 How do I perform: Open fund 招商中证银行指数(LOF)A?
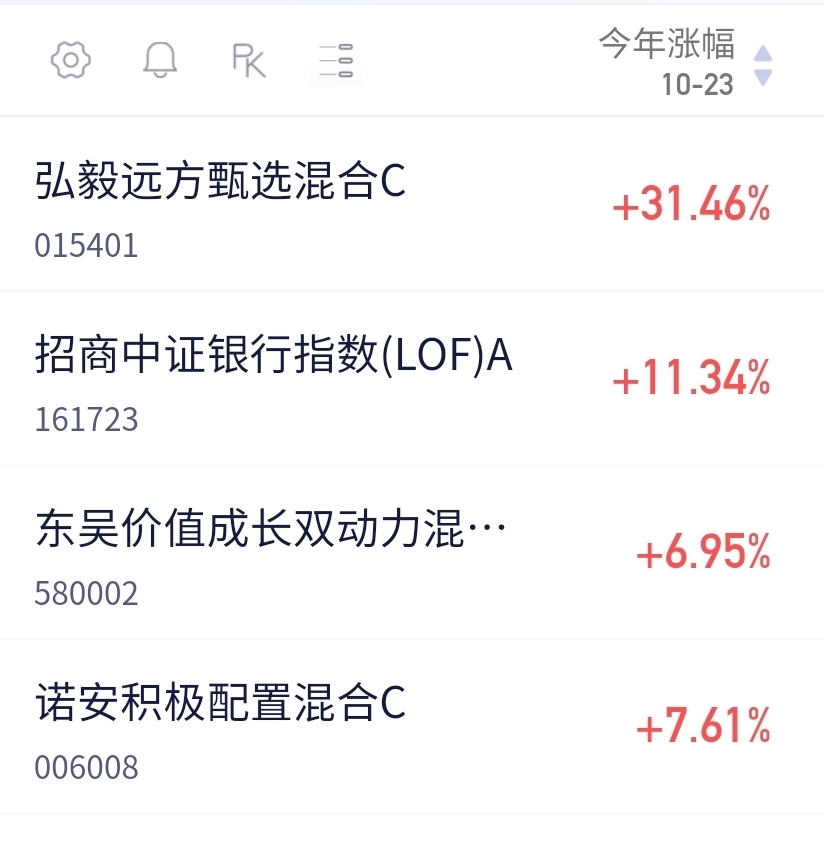[x=412, y=378]
